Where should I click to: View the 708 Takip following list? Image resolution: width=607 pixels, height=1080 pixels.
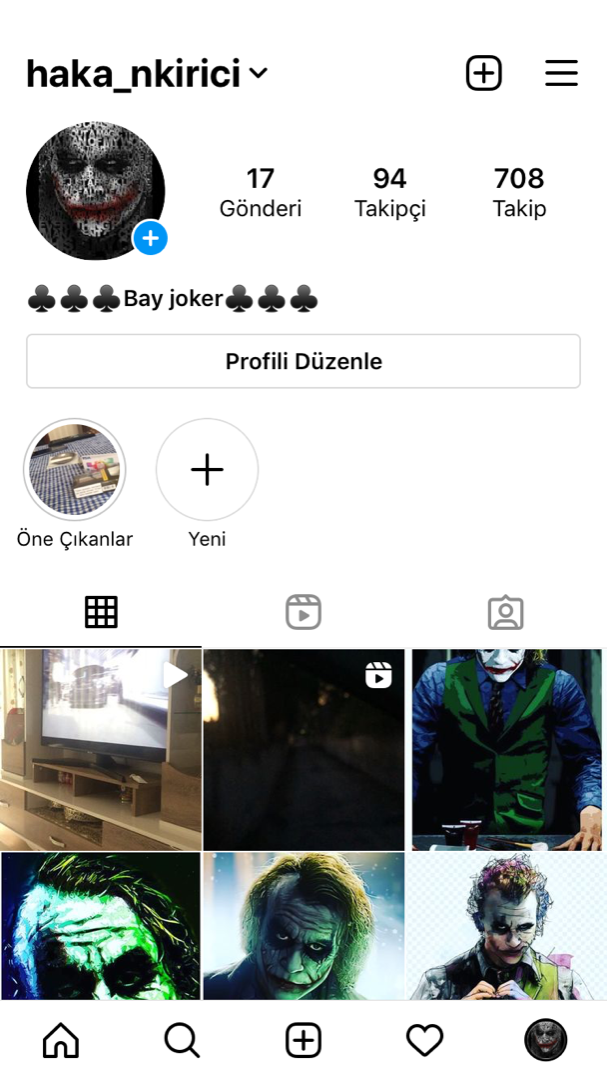coord(519,192)
